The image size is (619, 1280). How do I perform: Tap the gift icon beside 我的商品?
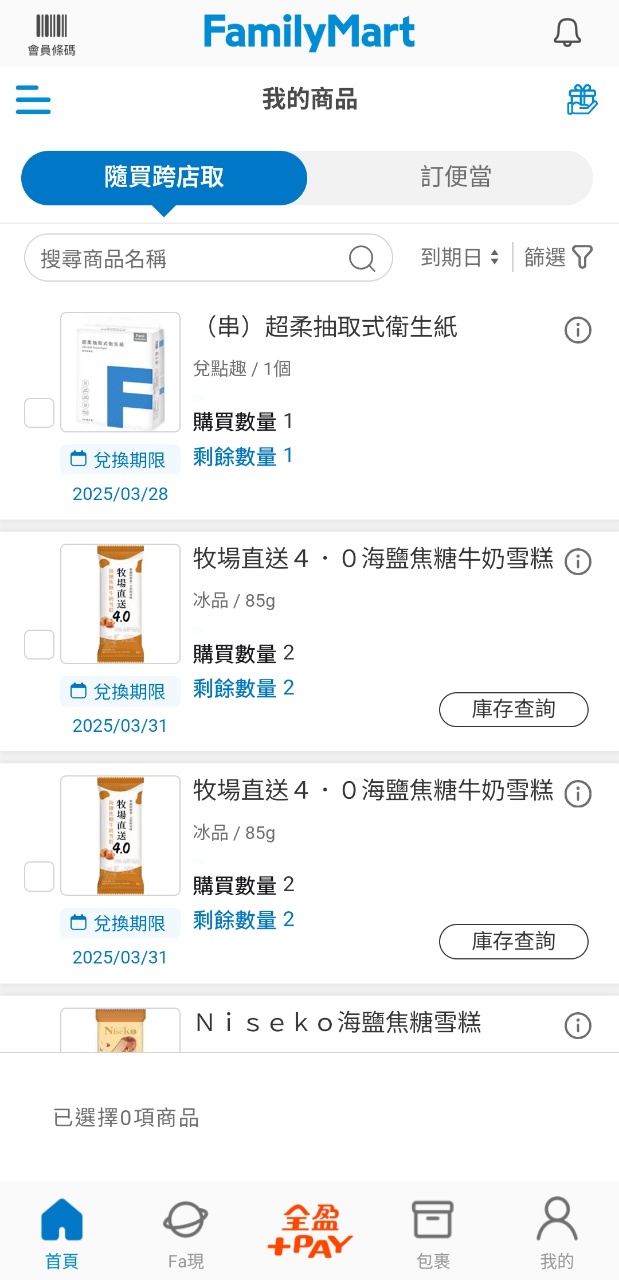[582, 99]
